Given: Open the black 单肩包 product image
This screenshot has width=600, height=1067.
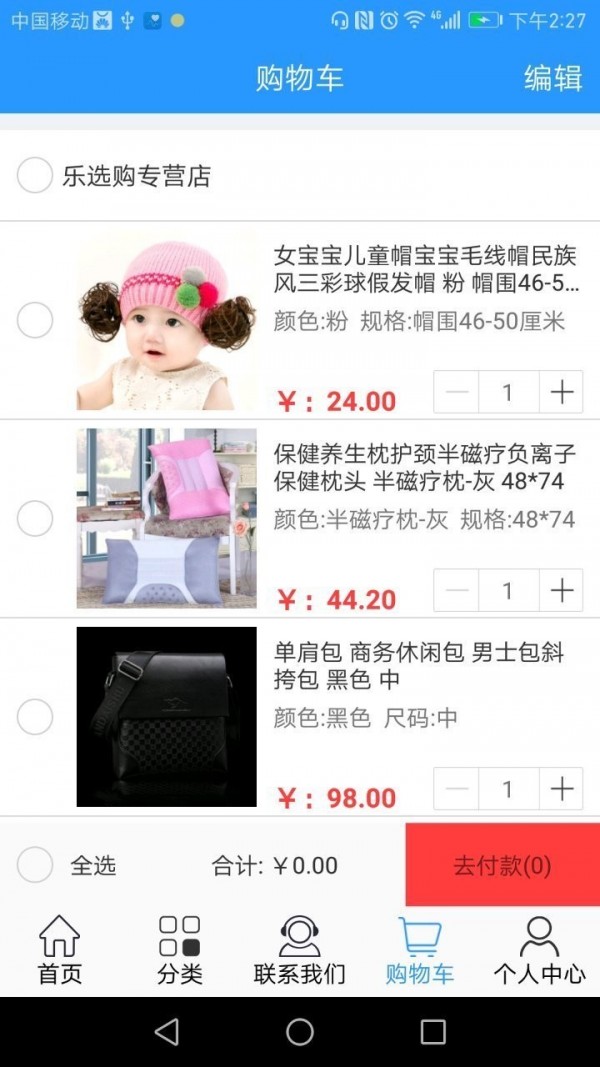Looking at the screenshot, I should click(167, 716).
